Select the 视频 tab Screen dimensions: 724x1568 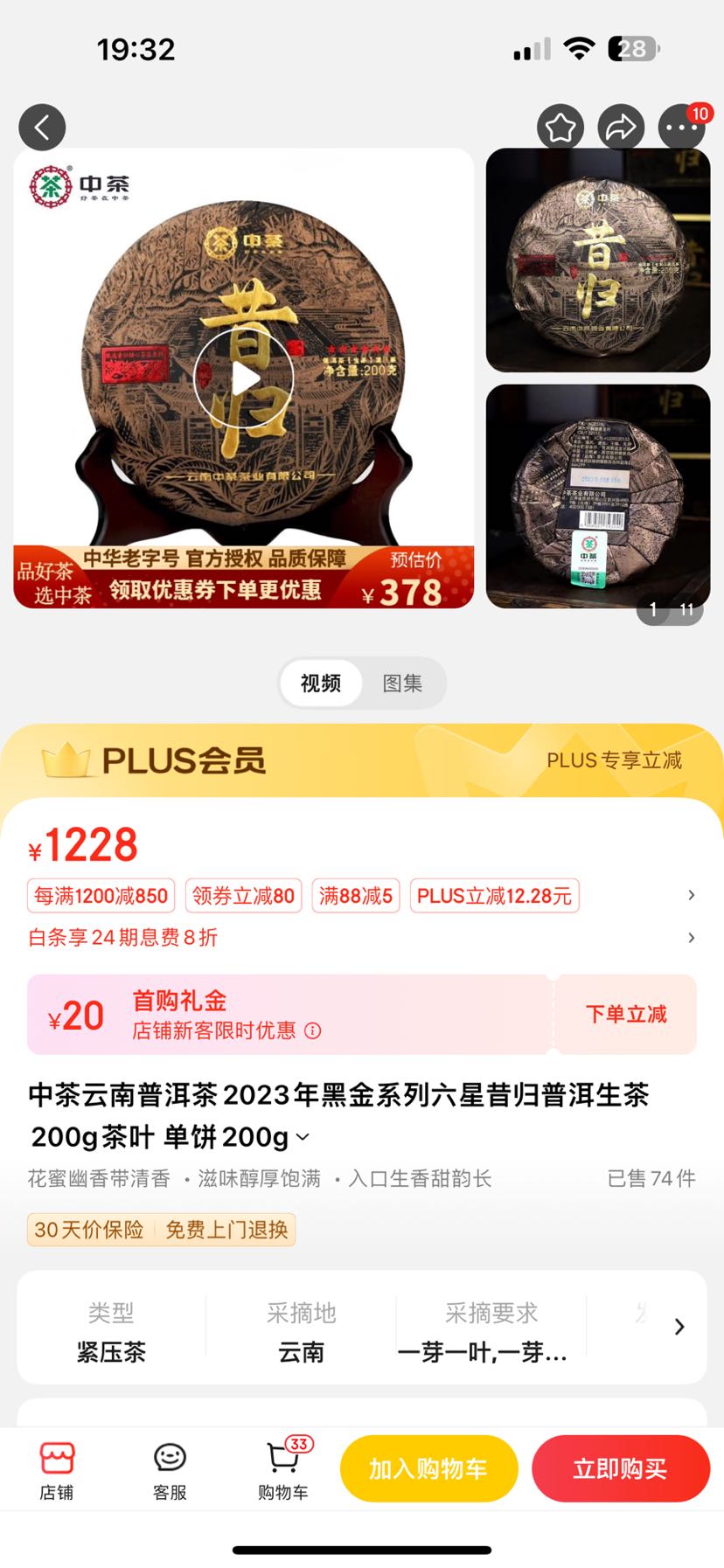pos(319,683)
